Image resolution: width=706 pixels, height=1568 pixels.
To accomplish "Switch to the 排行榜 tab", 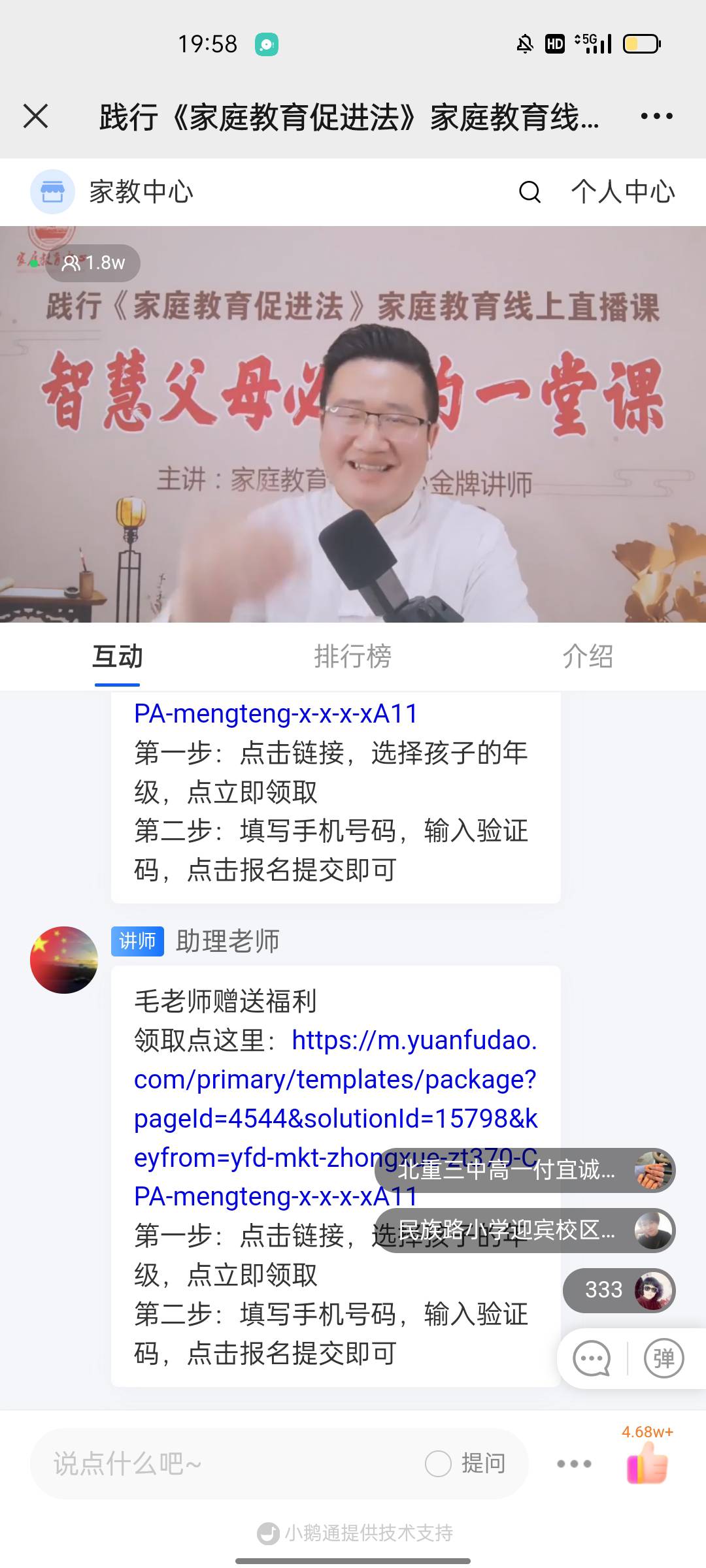I will [353, 657].
